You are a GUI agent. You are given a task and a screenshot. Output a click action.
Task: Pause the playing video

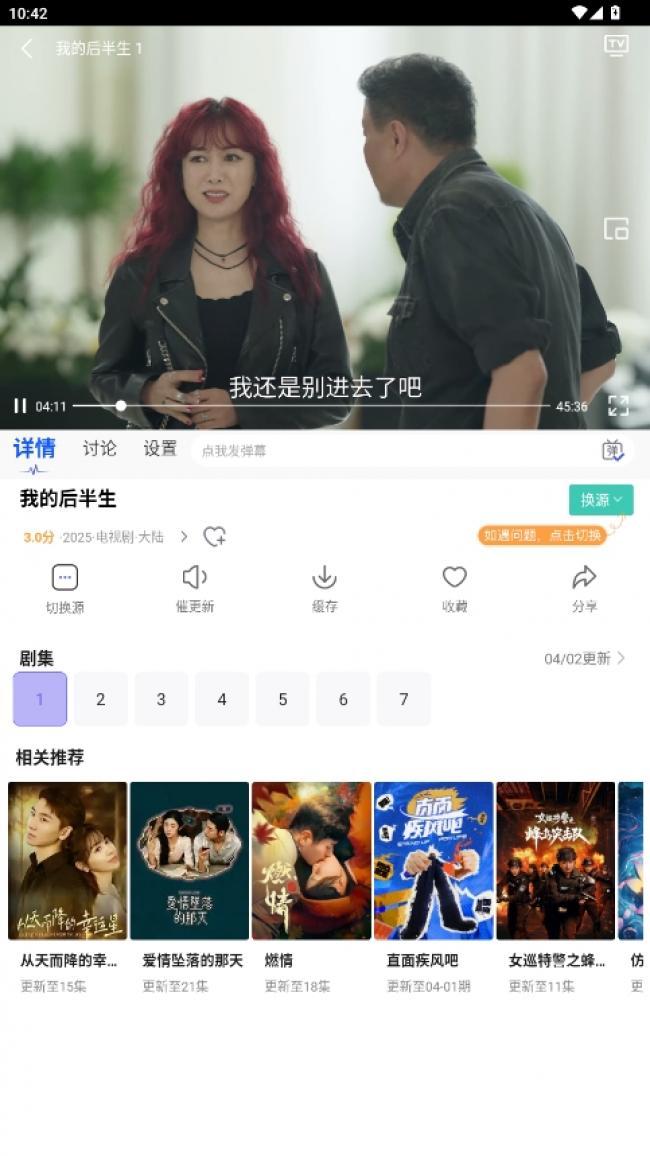pos(20,406)
